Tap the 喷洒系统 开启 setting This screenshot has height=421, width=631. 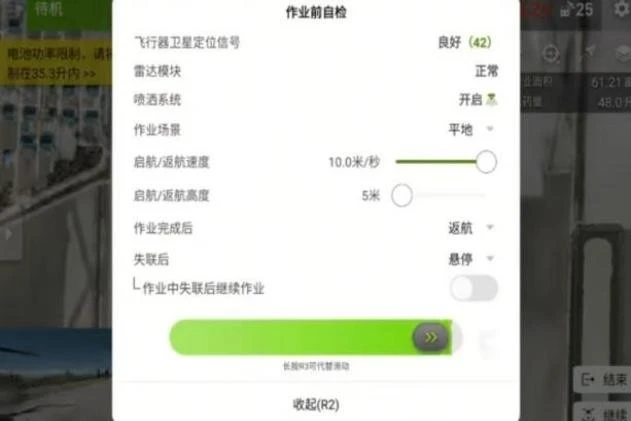point(477,100)
